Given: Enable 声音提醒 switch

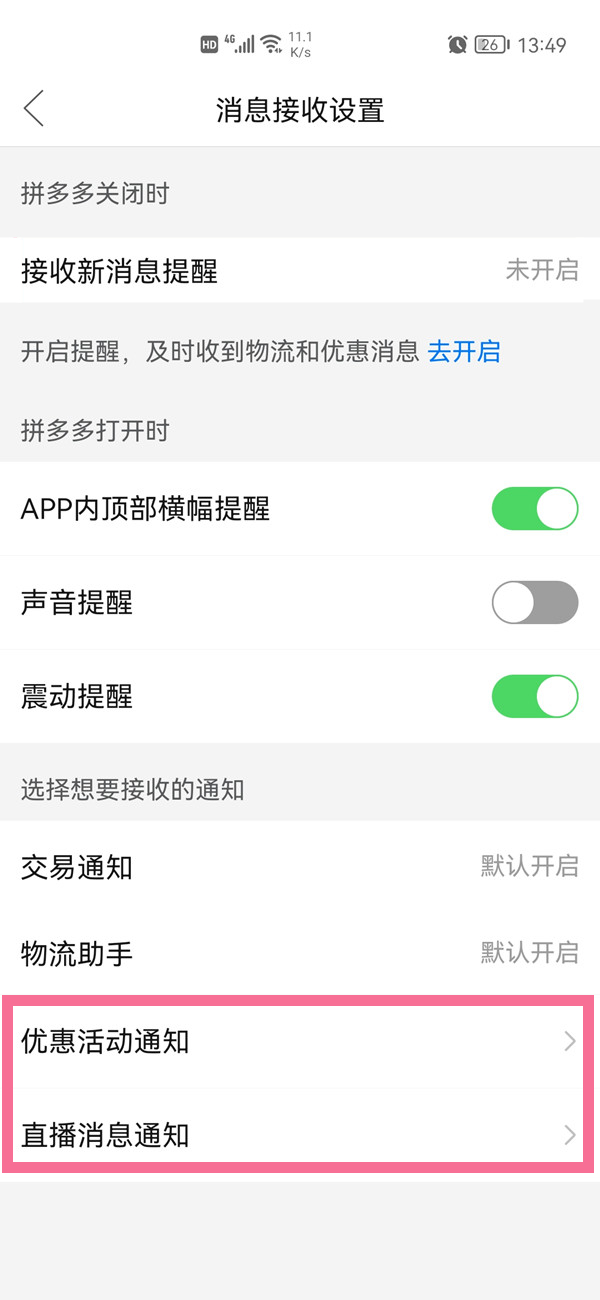Looking at the screenshot, I should coord(535,603).
